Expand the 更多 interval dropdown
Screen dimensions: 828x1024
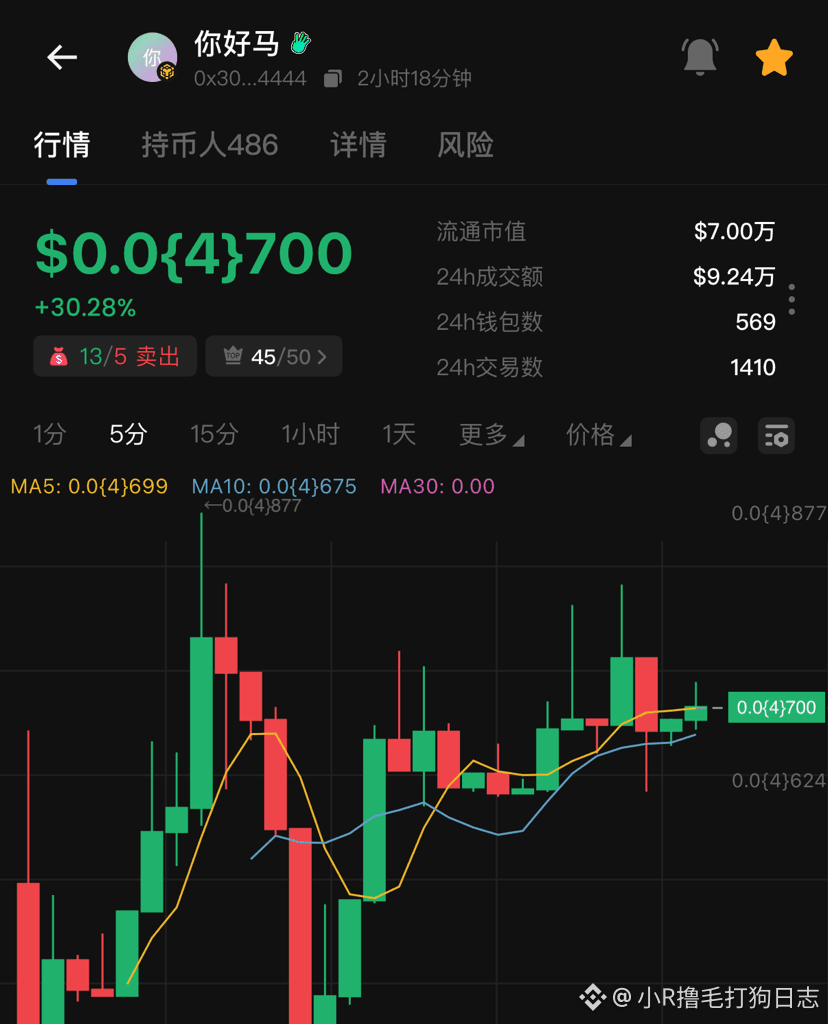click(491, 435)
